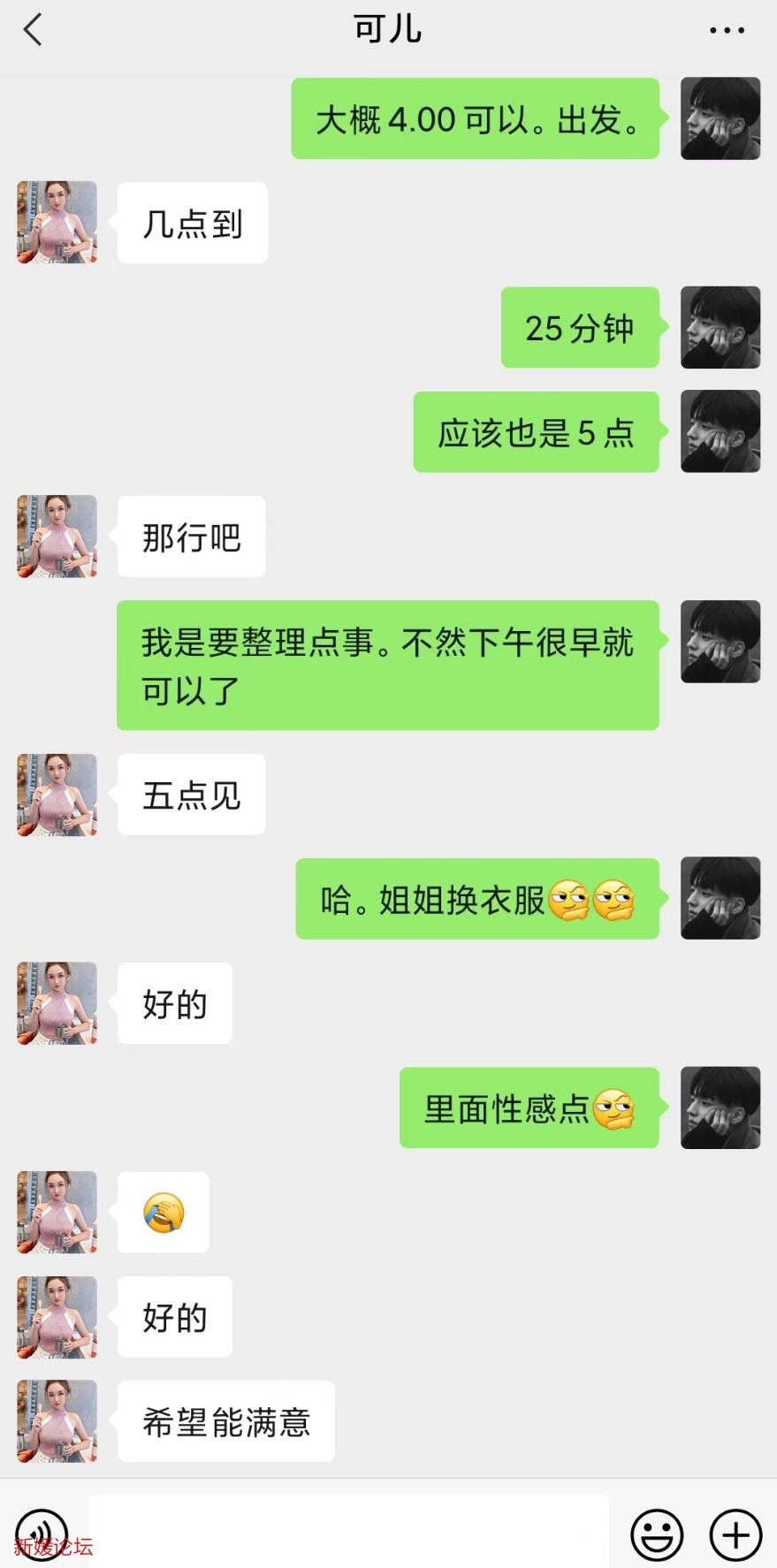Screen dimensions: 777x1568
Task: Tap 可儿's avatar next to '几点到'
Action: [x=56, y=223]
